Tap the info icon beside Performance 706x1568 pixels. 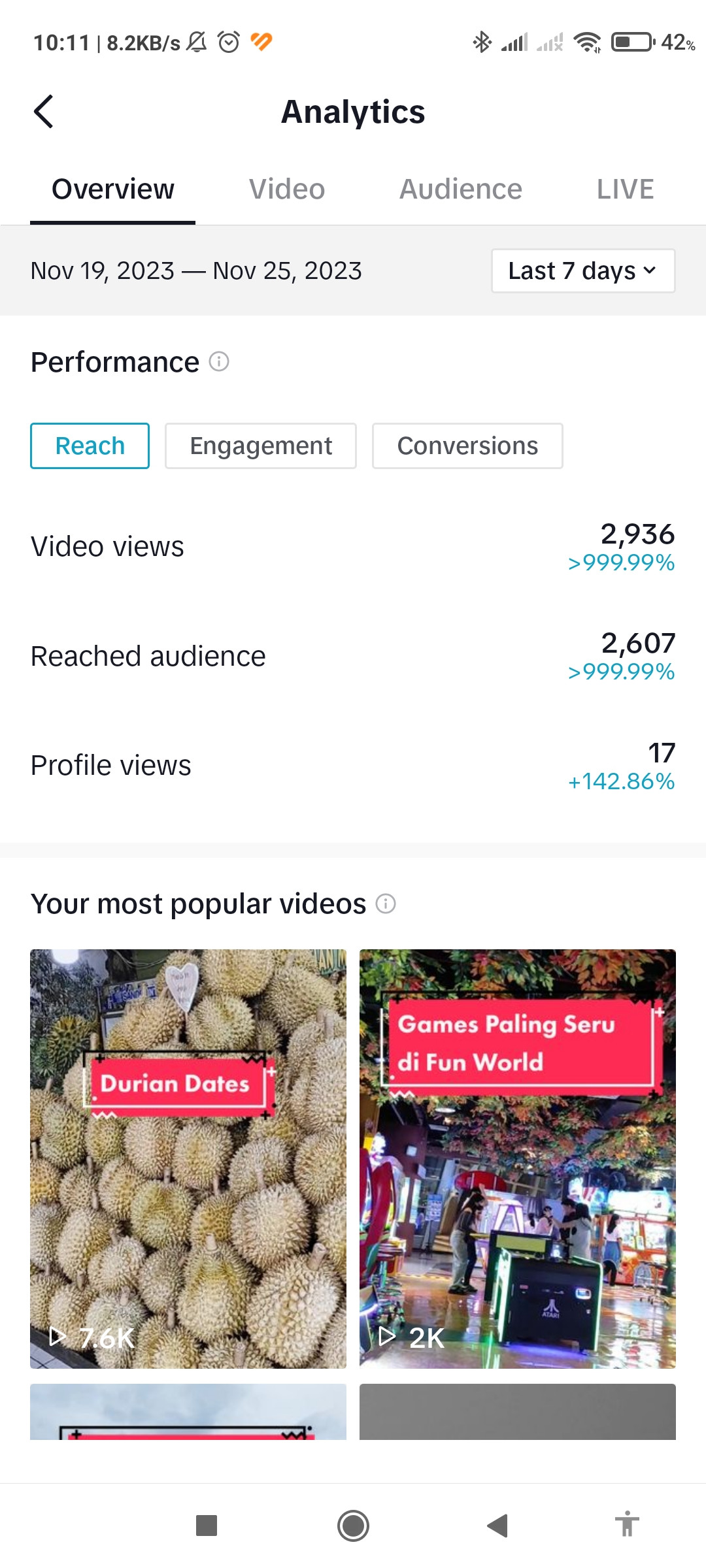pyautogui.click(x=219, y=361)
